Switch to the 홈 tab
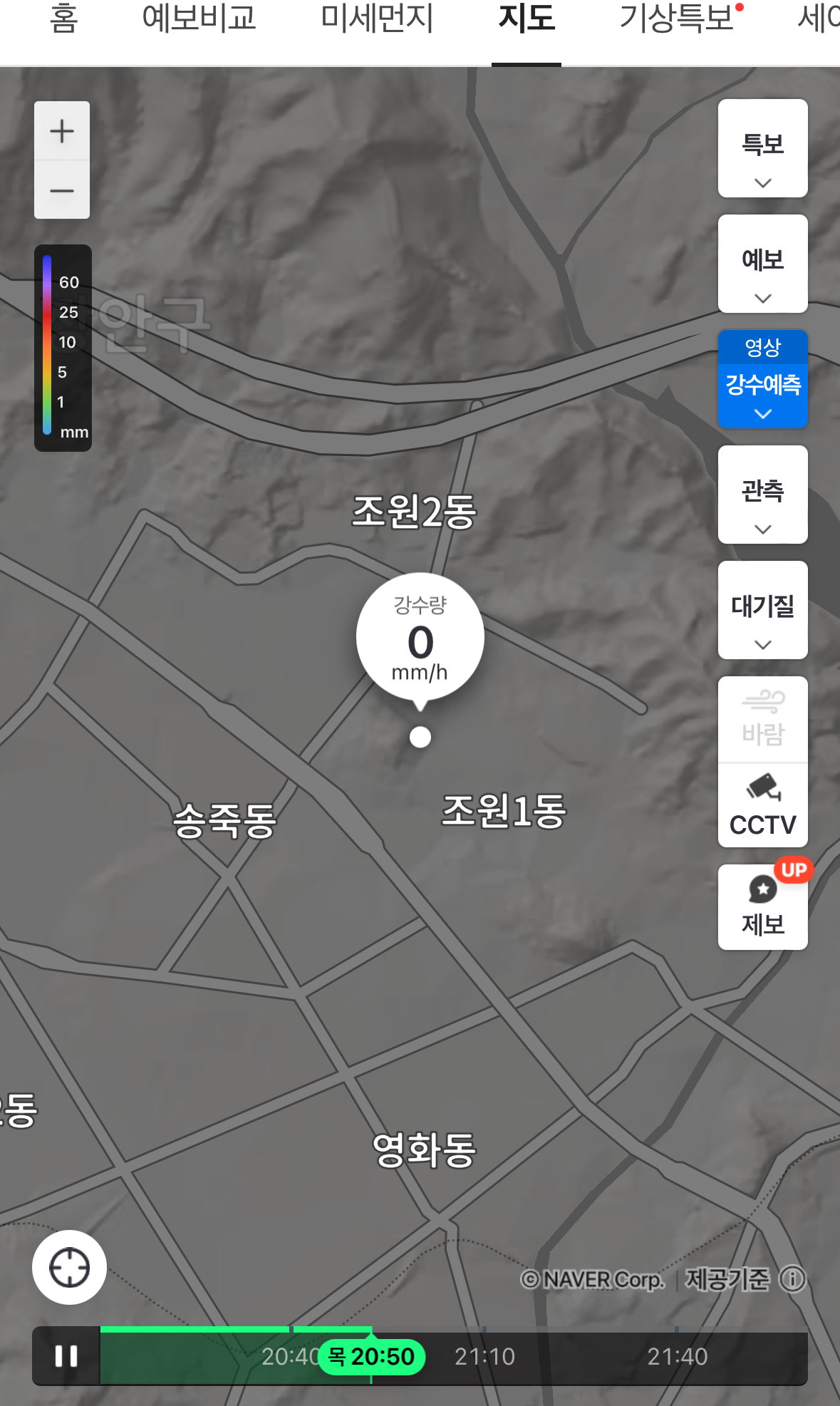Viewport: 840px width, 1406px height. pos(63,18)
